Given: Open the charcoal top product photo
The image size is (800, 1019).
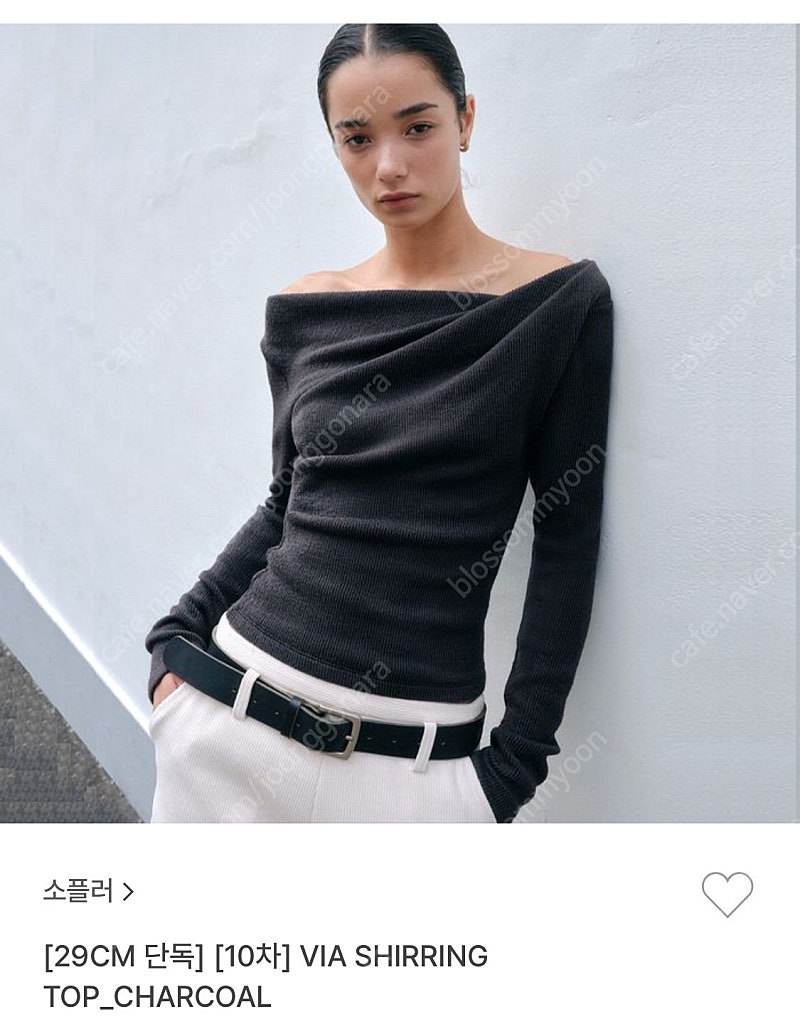Looking at the screenshot, I should point(400,423).
